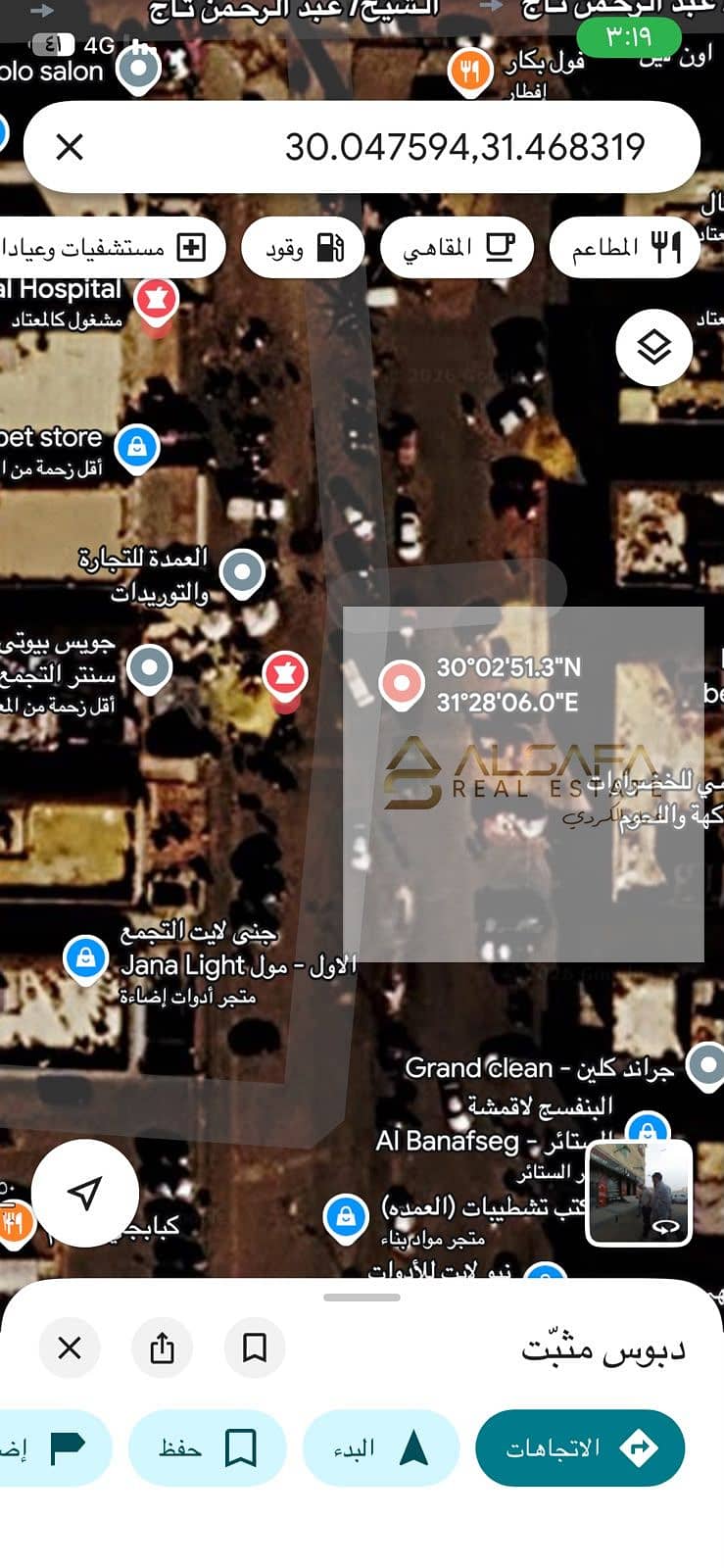Image resolution: width=724 pixels, height=1568 pixels.
Task: Open Jana Light store marker
Action: click(x=85, y=957)
